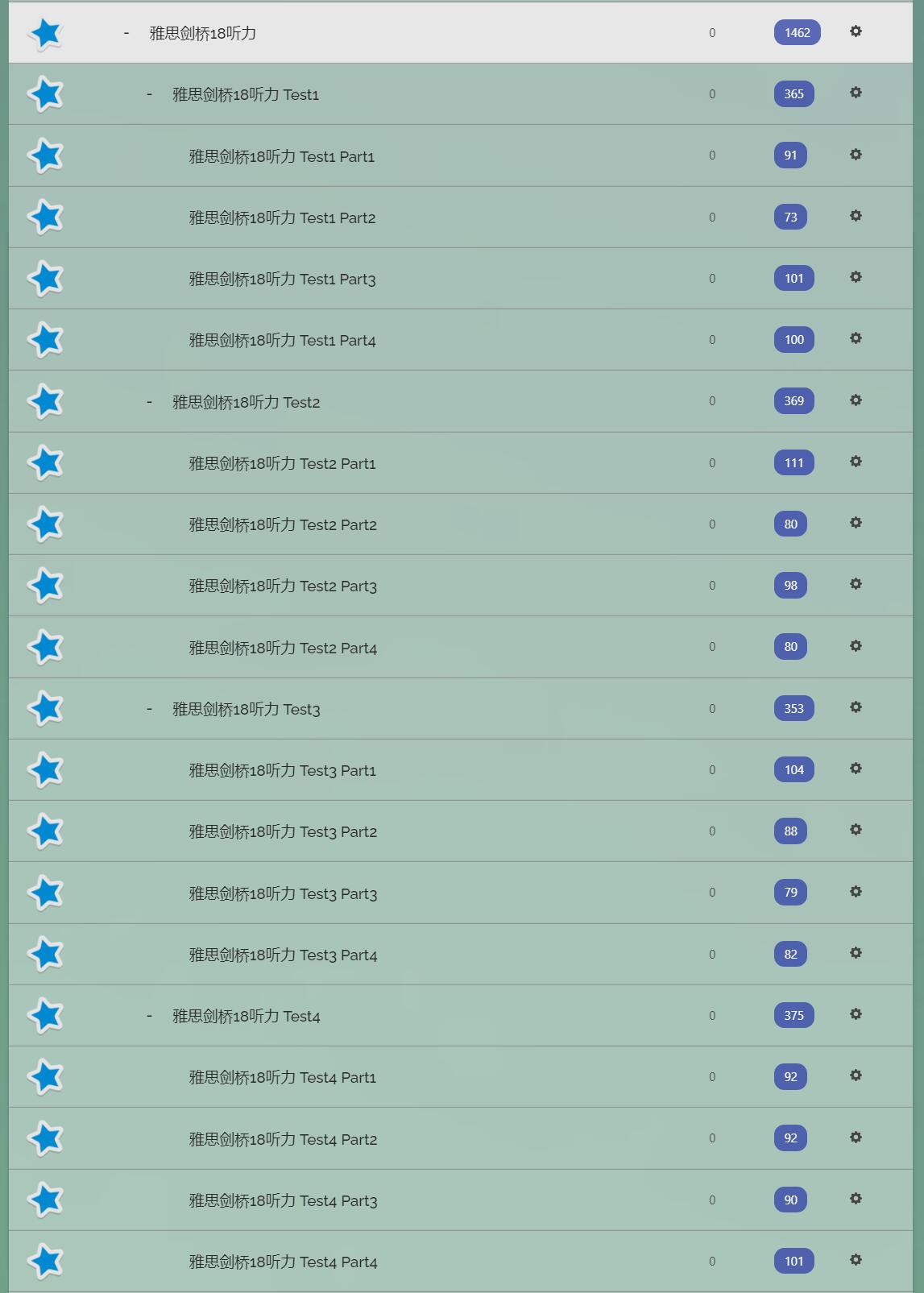This screenshot has height=1293, width=924.
Task: Open gear options for Test4 Part4
Action: 856,1260
